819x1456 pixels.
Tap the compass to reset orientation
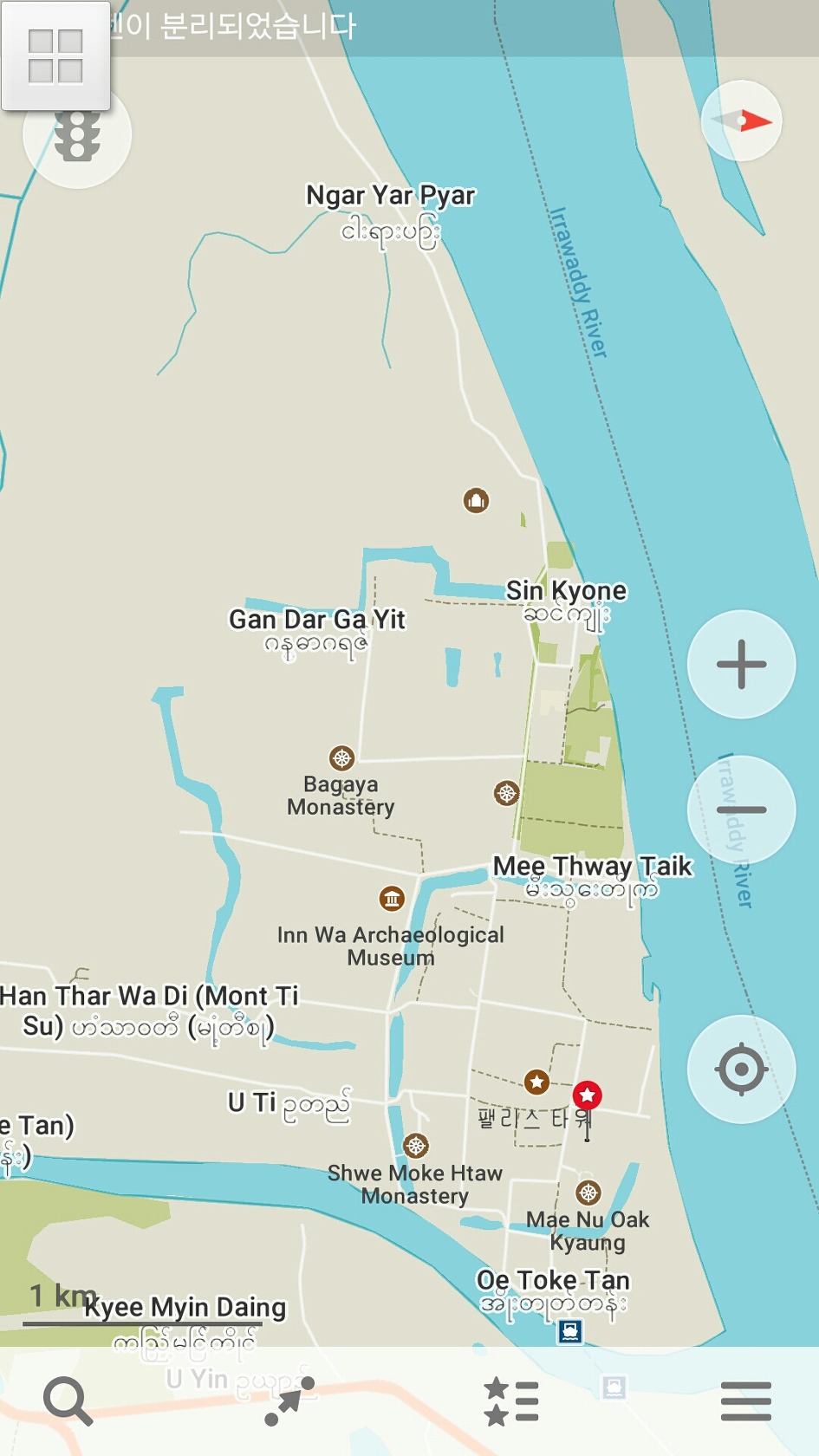pos(742,121)
